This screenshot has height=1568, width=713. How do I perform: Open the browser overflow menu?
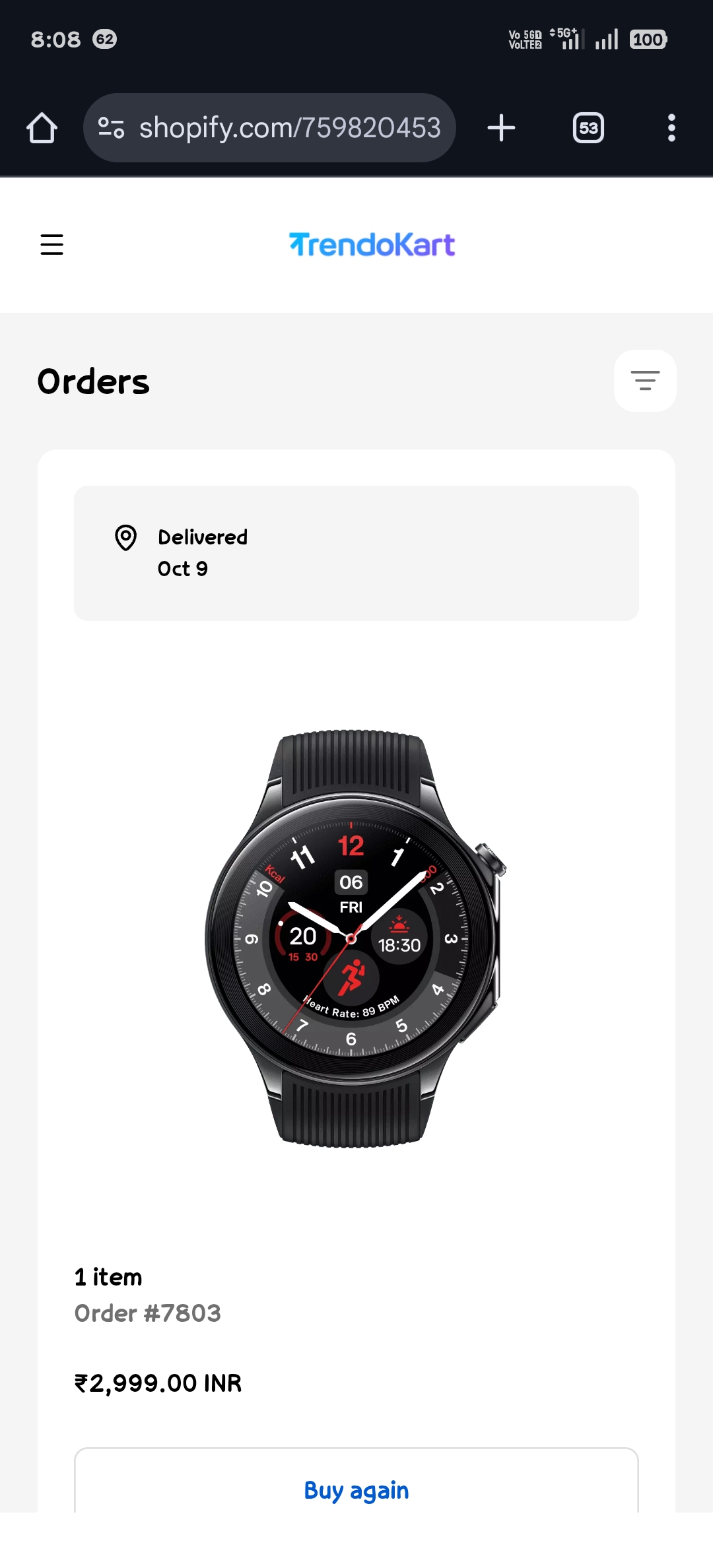[x=671, y=128]
